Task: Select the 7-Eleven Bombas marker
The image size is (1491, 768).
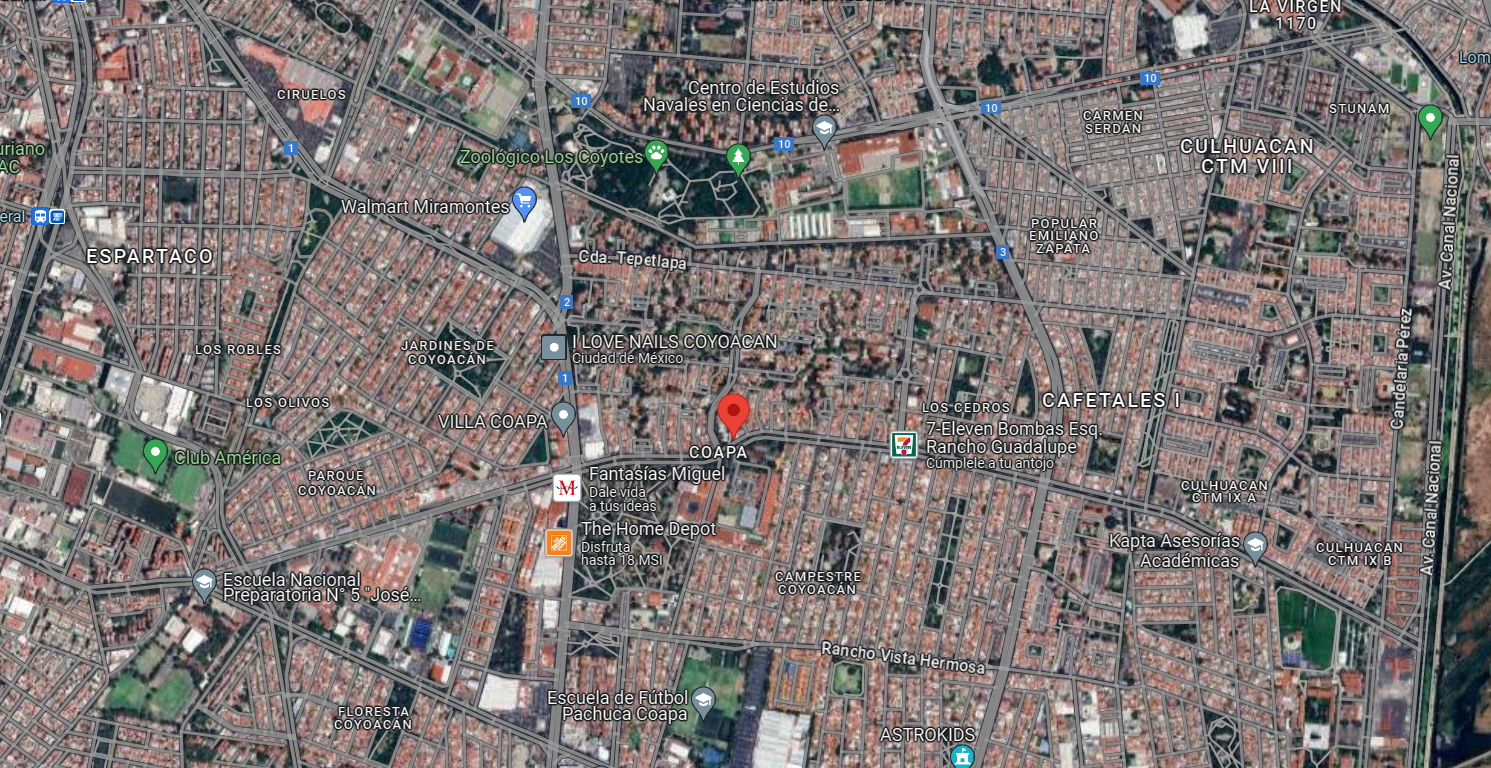Action: 904,445
